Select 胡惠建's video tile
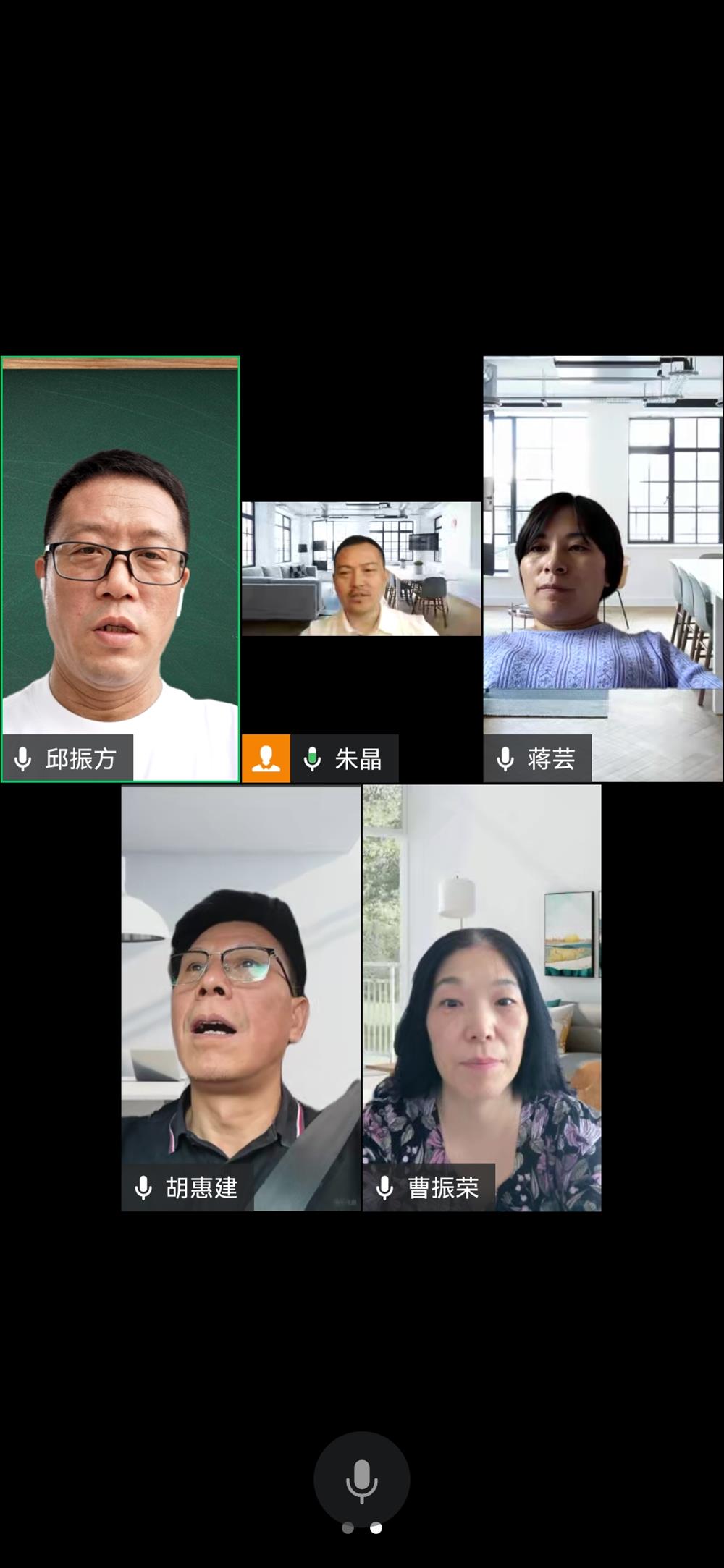 [240, 998]
